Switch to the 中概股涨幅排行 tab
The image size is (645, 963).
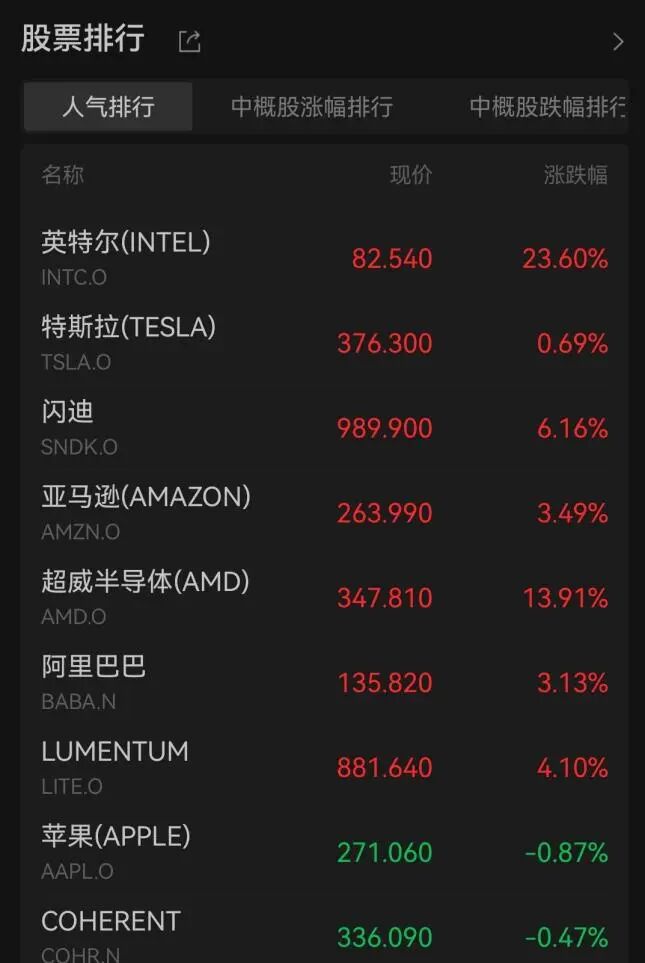pyautogui.click(x=311, y=107)
